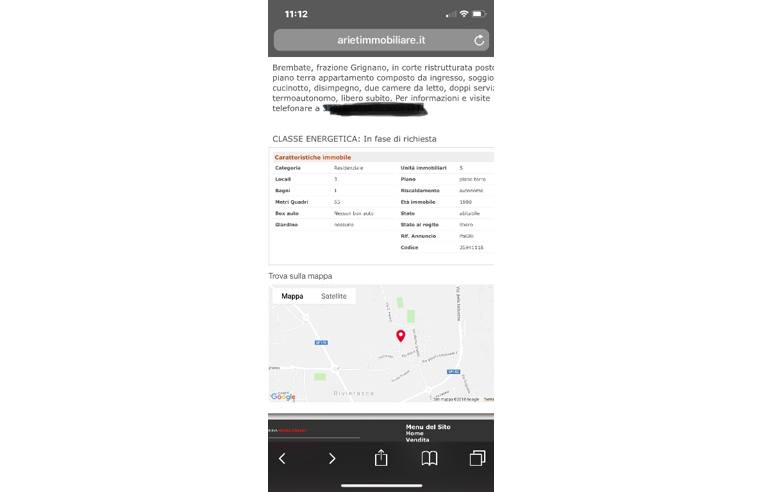
Task: Tap the arietimmobiliare.it address bar
Action: click(x=381, y=40)
